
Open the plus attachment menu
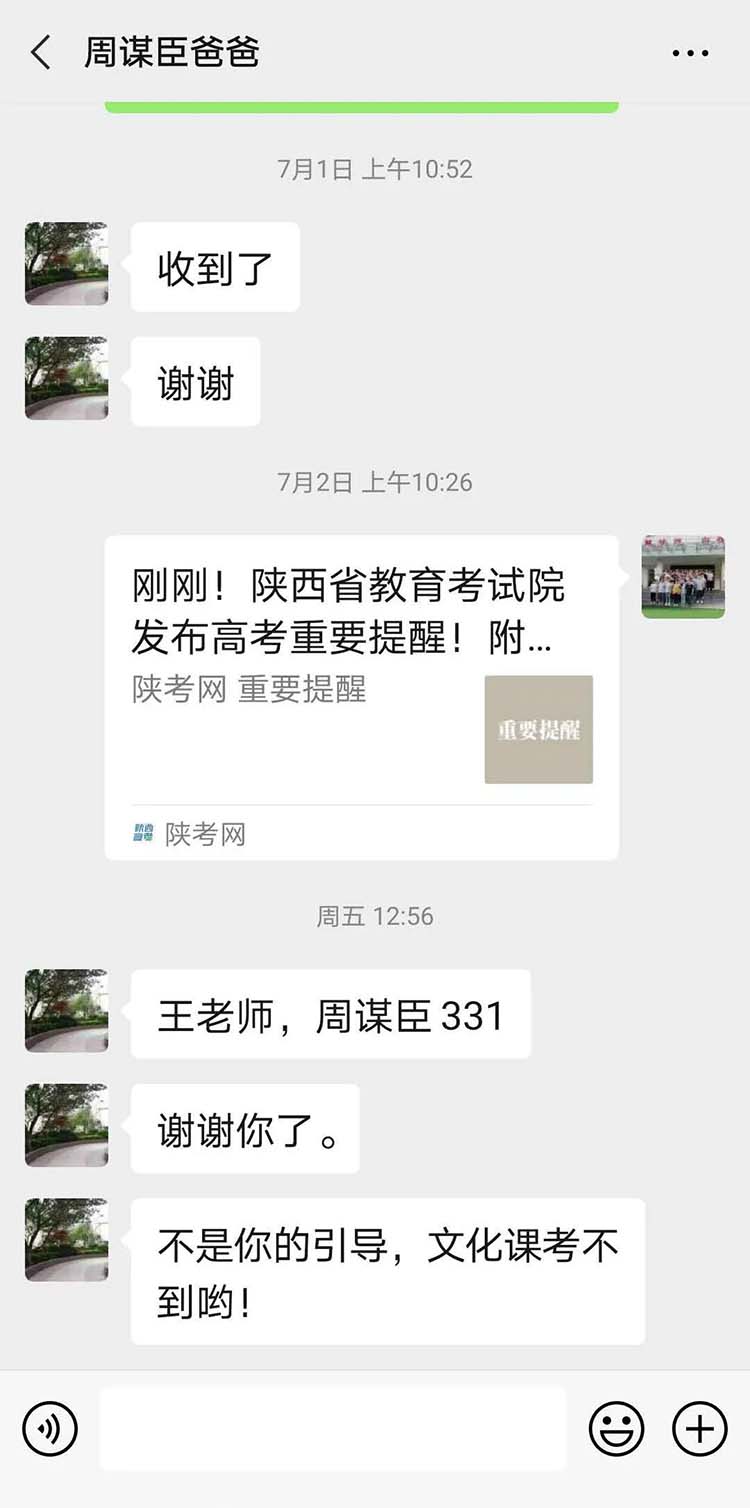click(x=699, y=1428)
